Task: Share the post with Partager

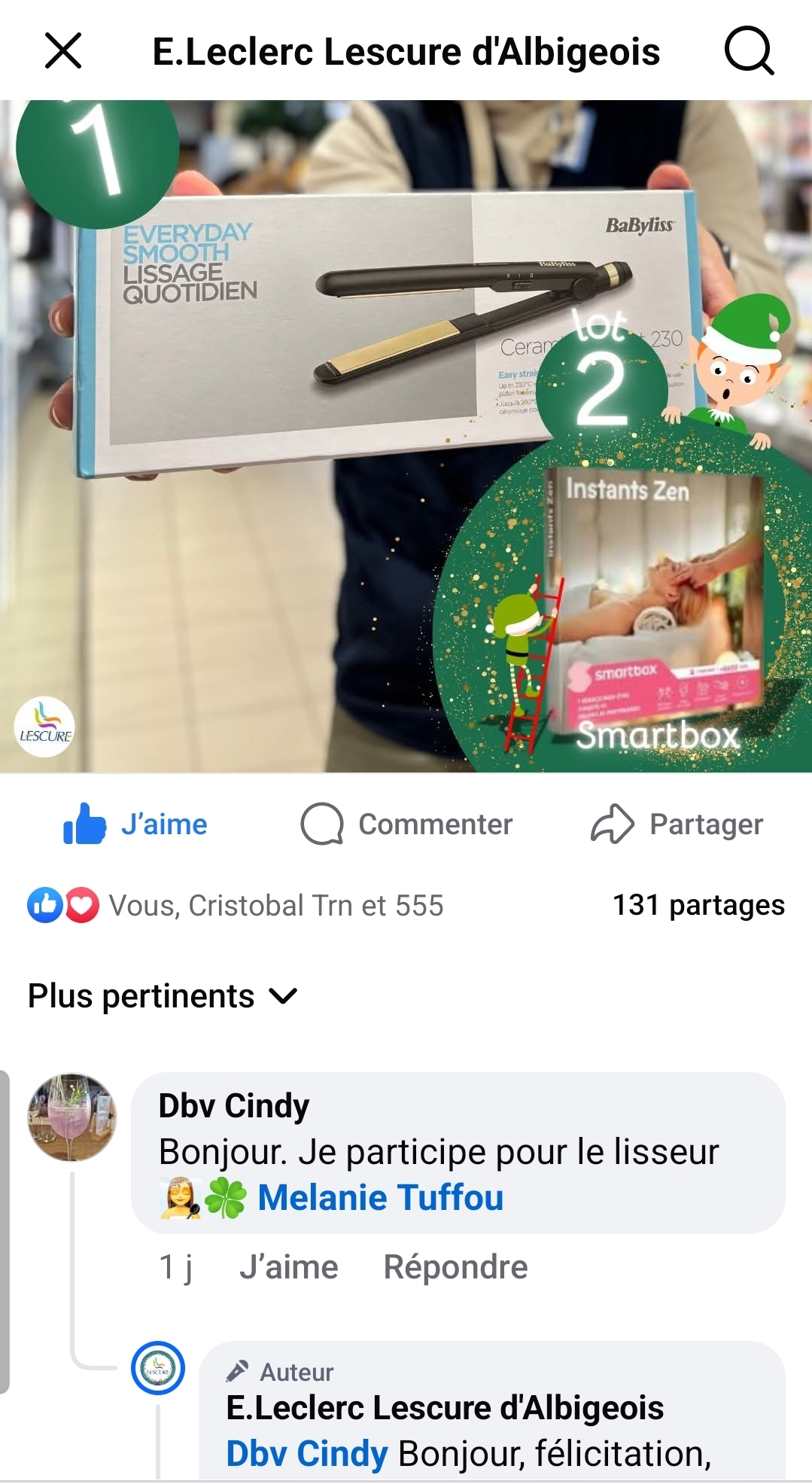Action: tap(677, 824)
